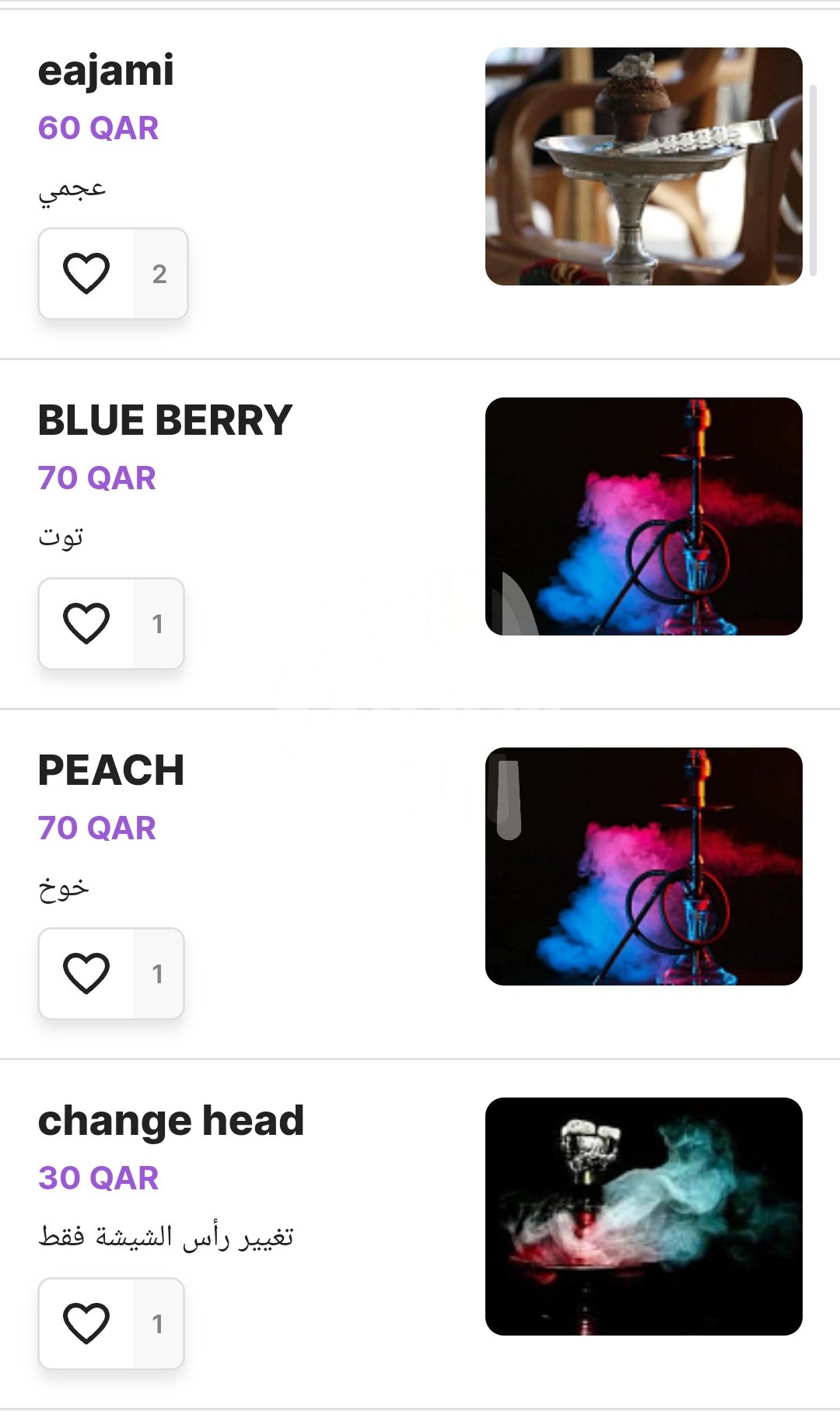This screenshot has height=1411, width=840.
Task: Like the change head item
Action: (x=86, y=1324)
